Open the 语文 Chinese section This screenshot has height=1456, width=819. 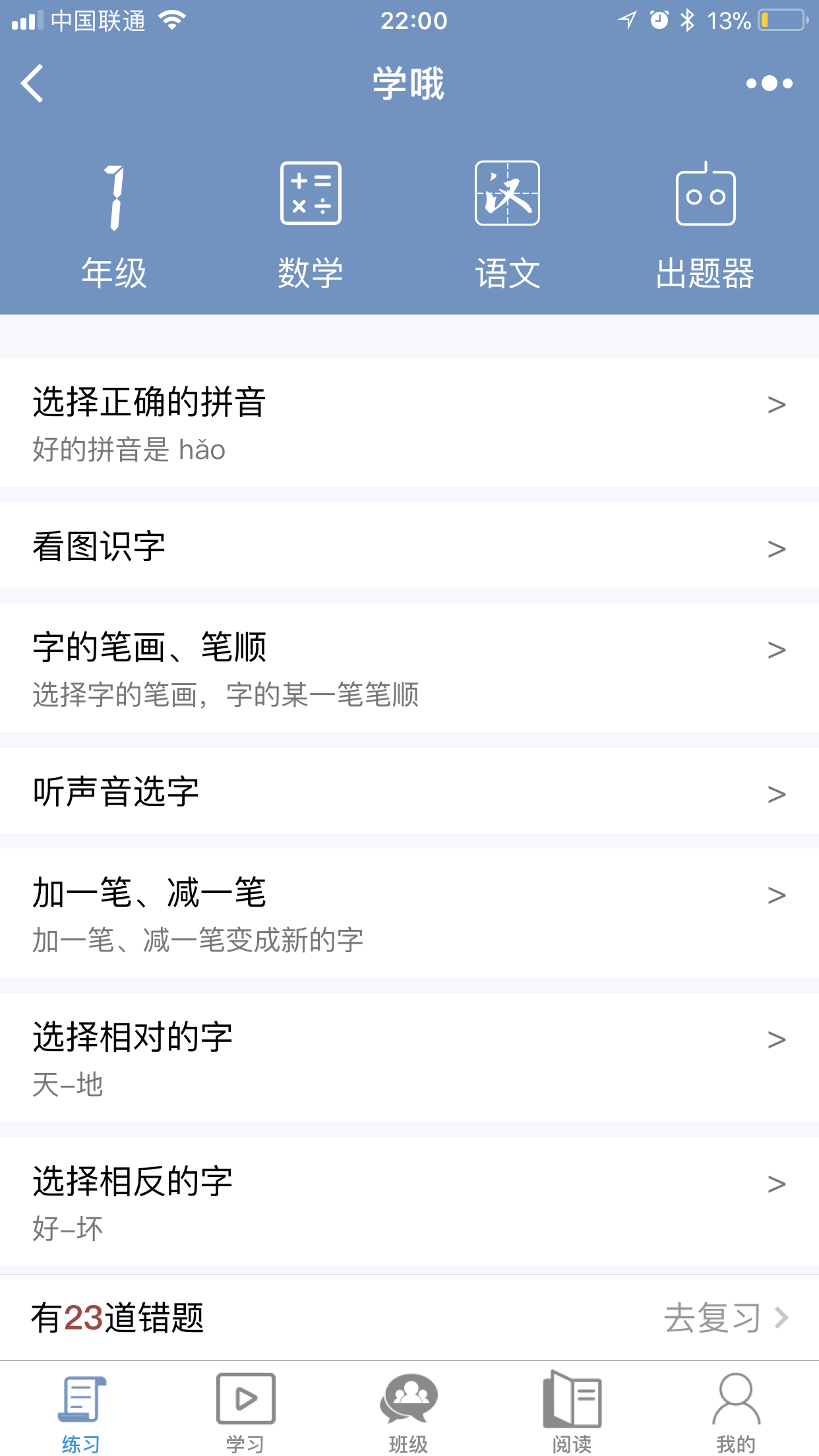click(x=508, y=226)
